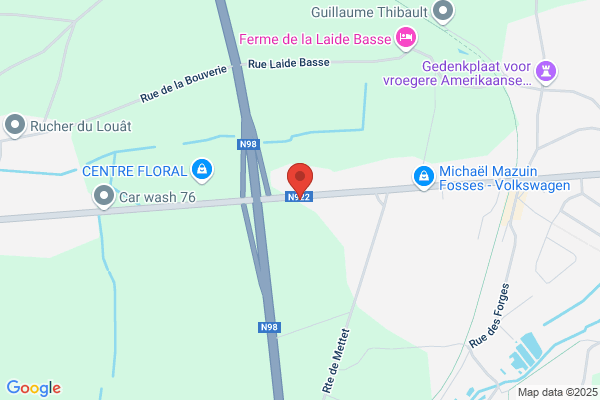Select the Rucher du Louât marker
Viewport: 600px width, 400px height.
point(15,126)
